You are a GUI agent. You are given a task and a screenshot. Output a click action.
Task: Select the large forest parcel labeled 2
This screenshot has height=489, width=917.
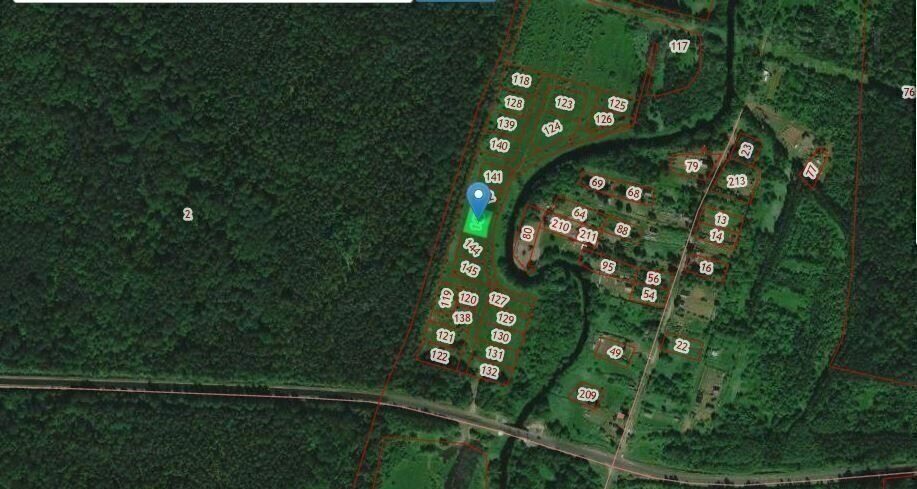(187, 213)
